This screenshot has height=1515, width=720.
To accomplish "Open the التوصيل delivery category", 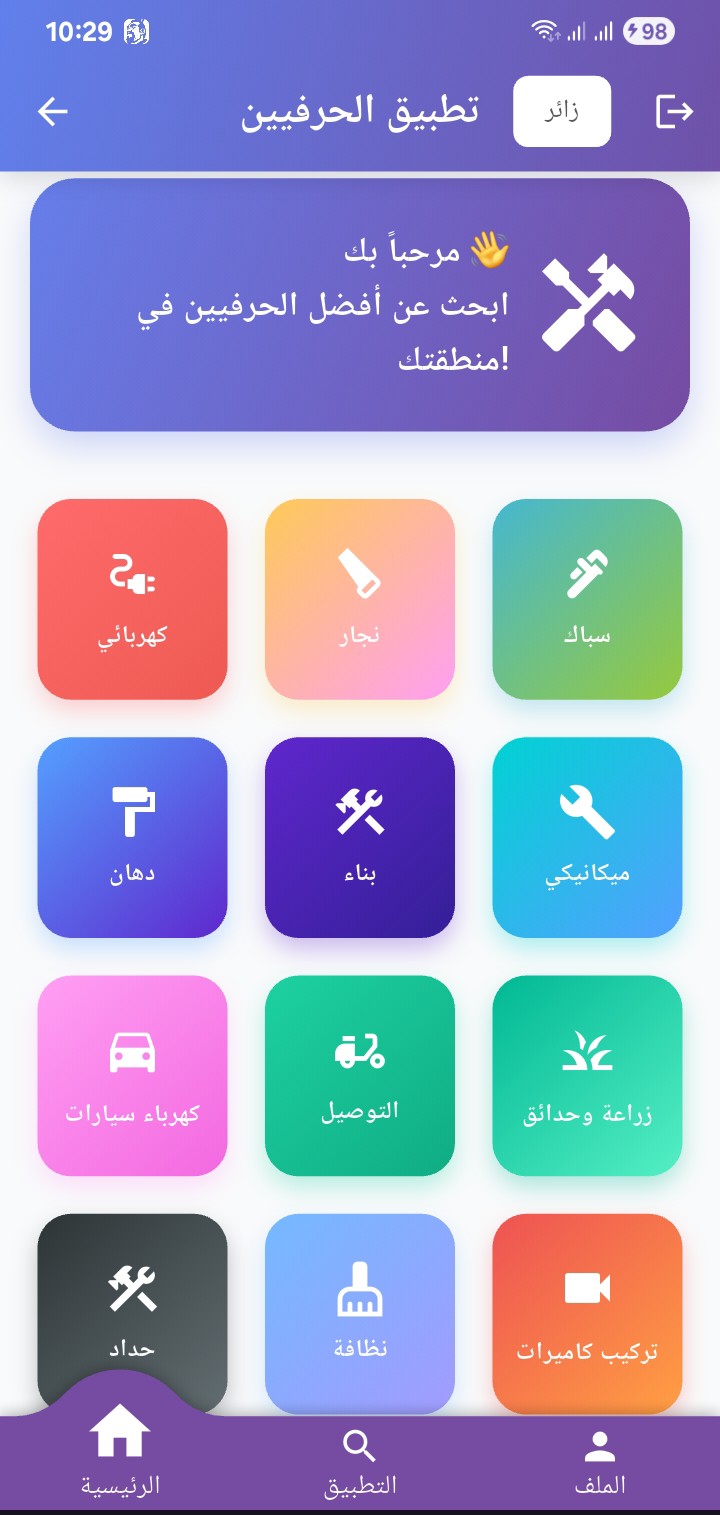I will [x=360, y=1075].
